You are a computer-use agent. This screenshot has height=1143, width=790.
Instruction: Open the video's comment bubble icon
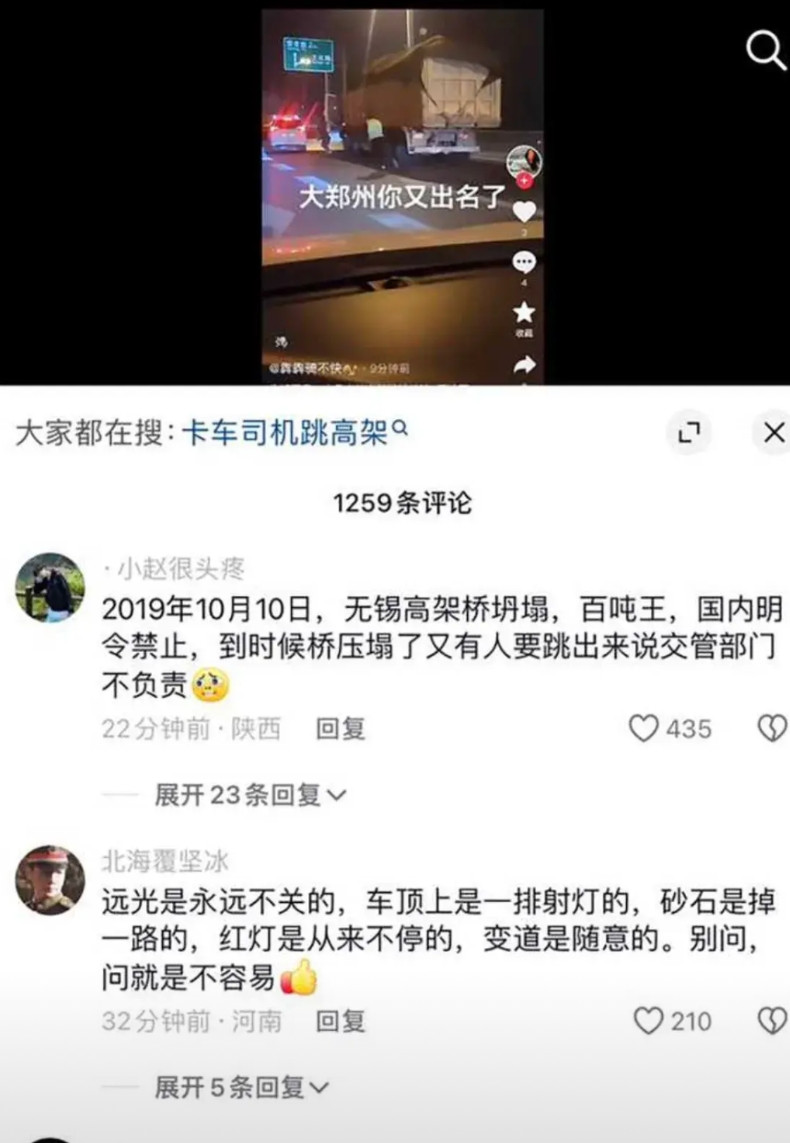524,262
